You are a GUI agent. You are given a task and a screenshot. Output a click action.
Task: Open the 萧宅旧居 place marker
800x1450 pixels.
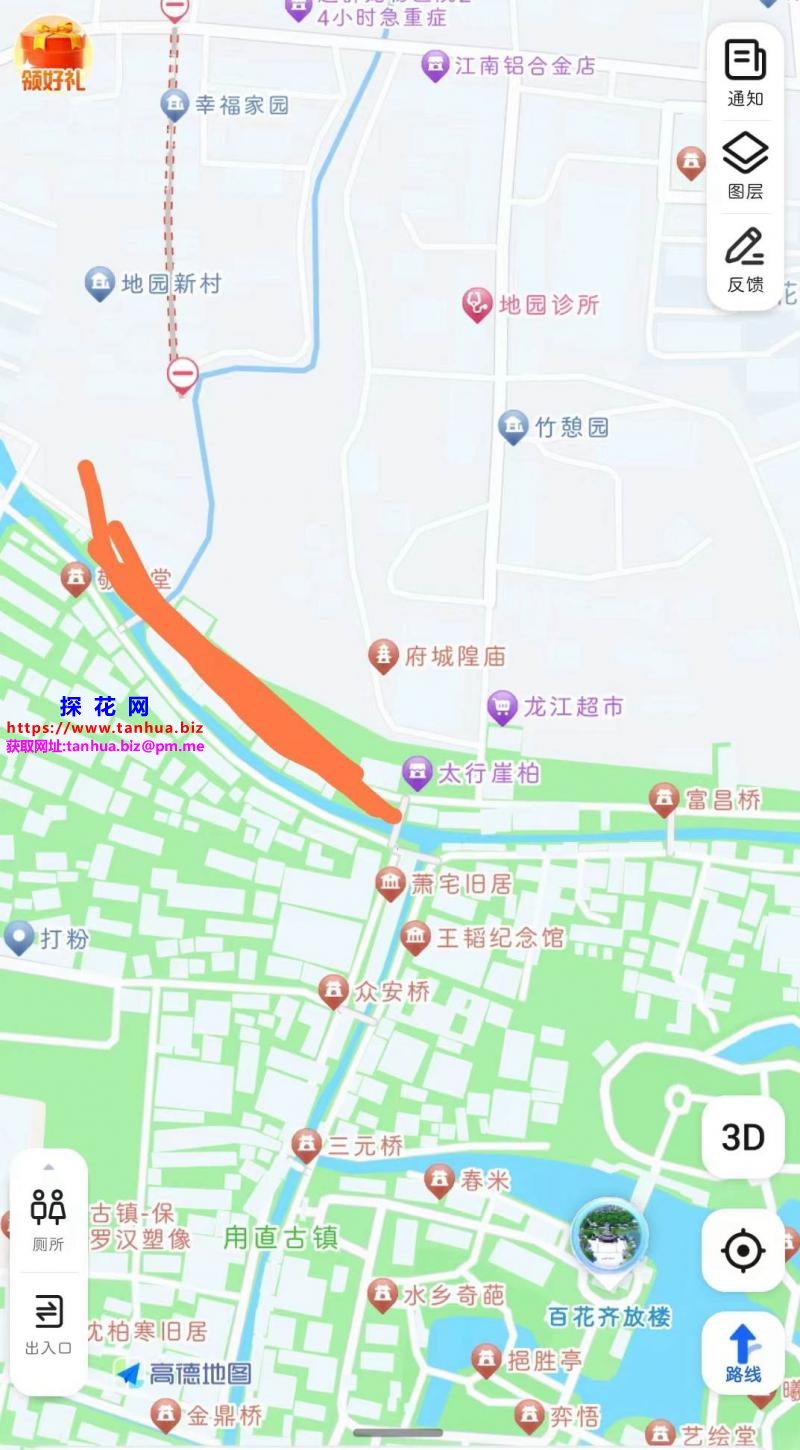point(390,884)
